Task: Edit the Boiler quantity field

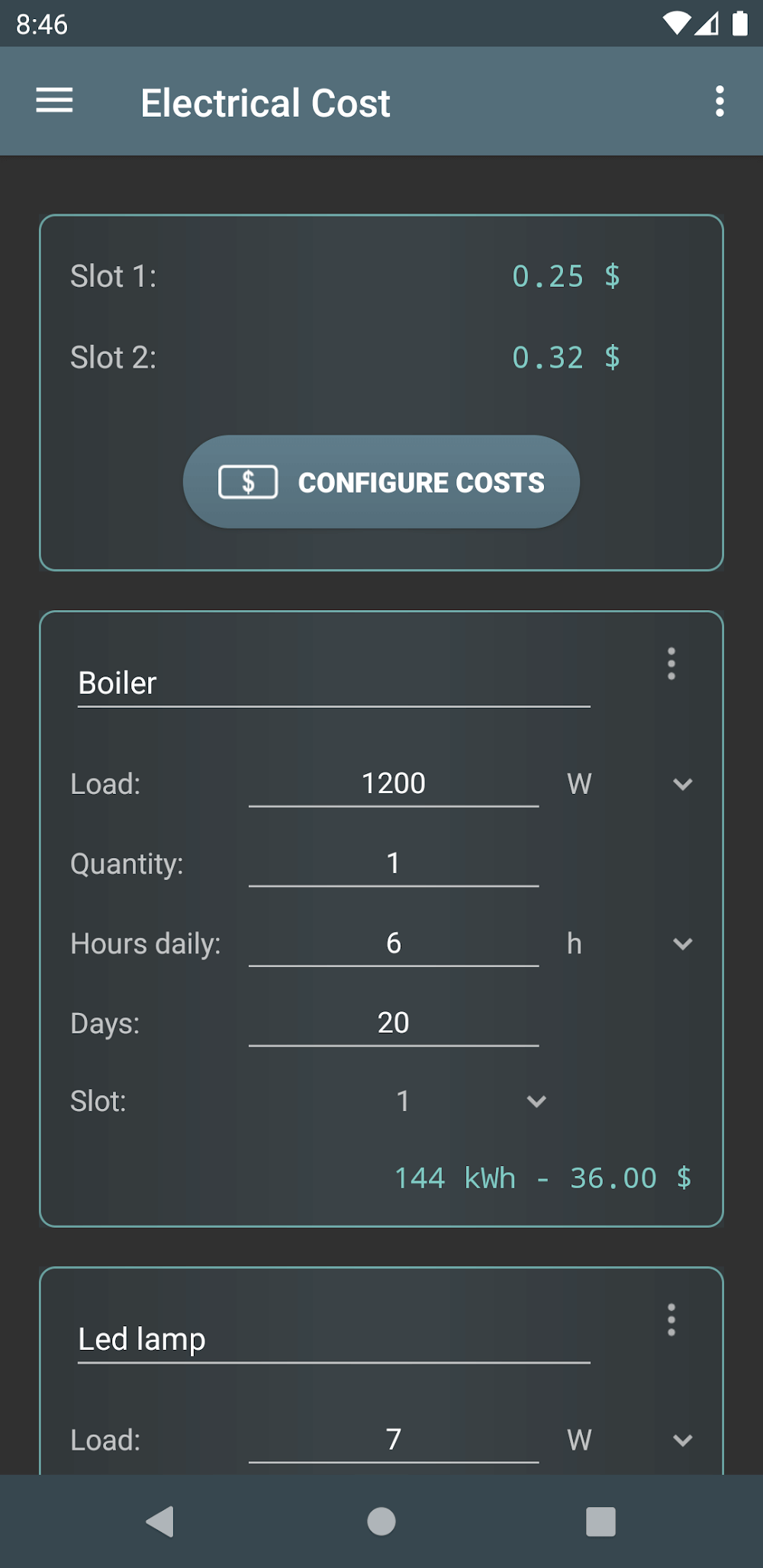Action: (394, 864)
